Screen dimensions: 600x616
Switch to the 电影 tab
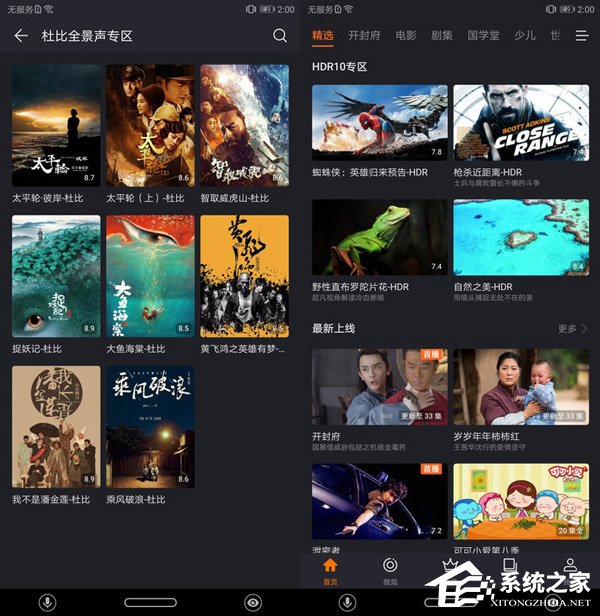(406, 35)
